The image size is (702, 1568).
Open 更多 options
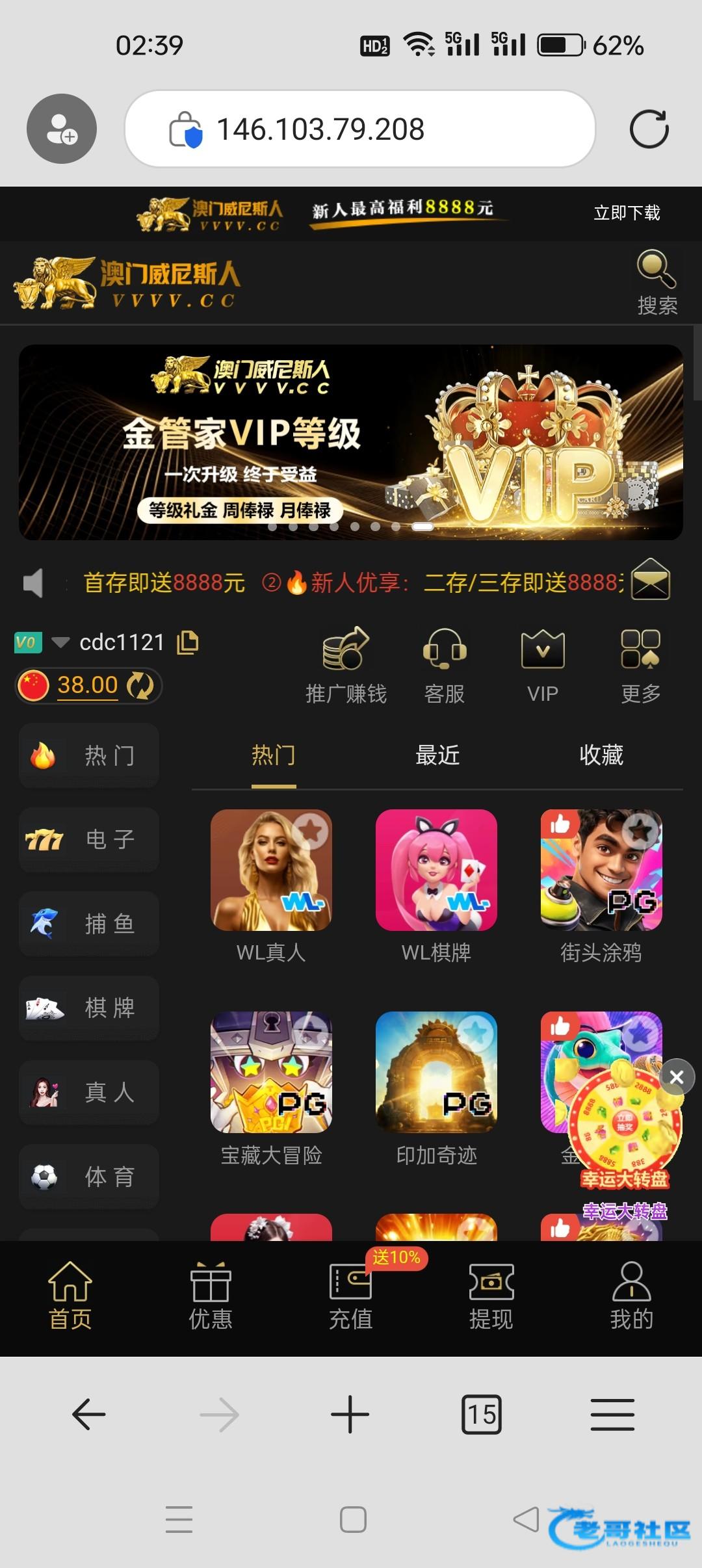pos(640,666)
